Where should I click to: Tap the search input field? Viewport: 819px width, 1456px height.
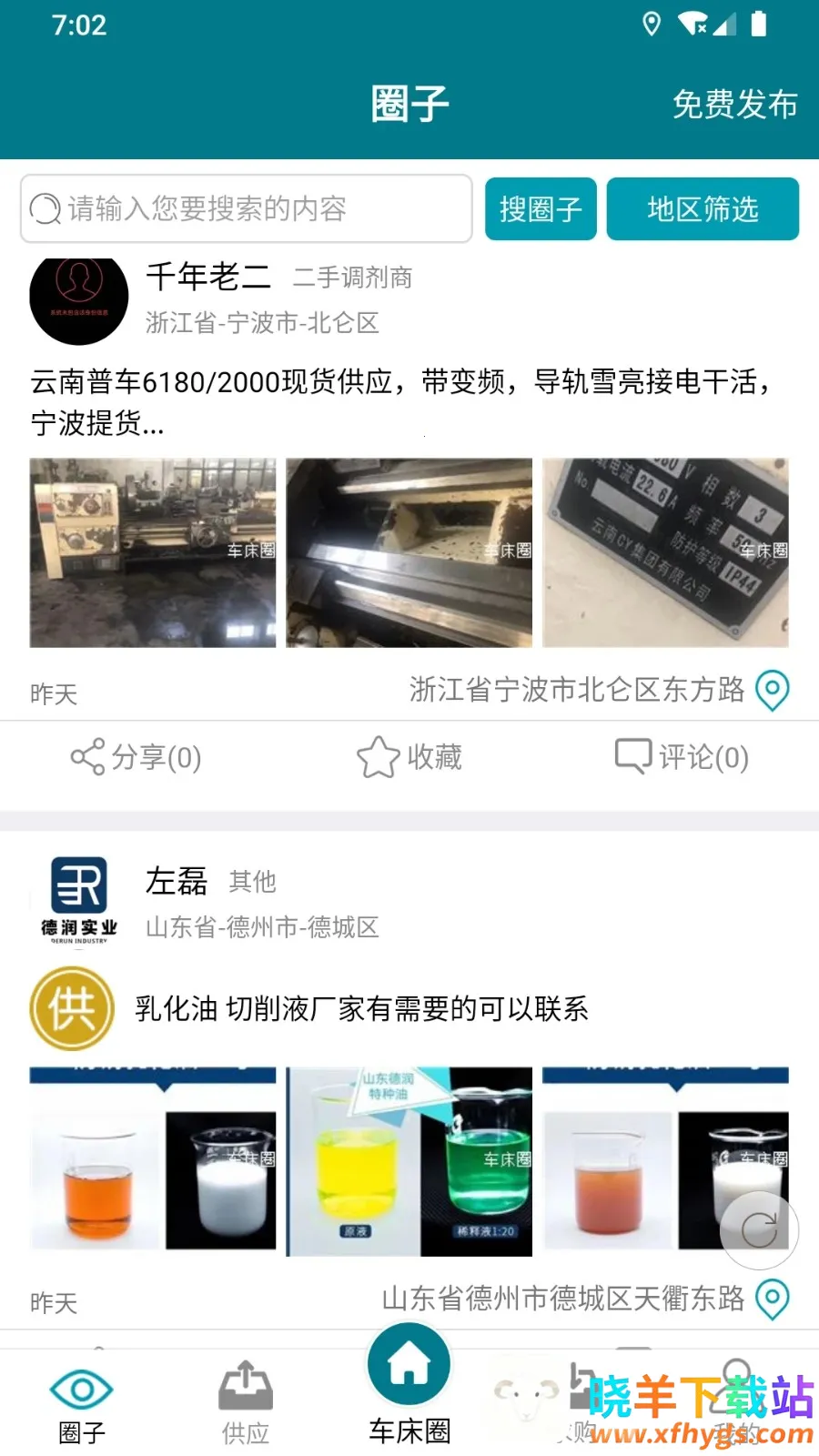pos(246,208)
